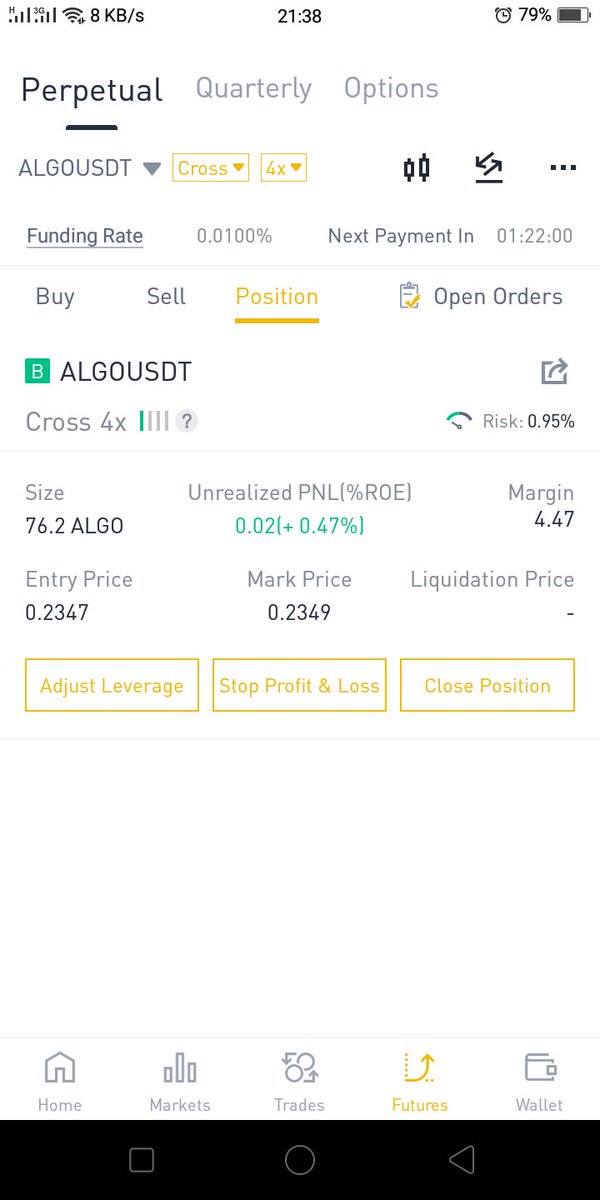The image size is (600, 1200).
Task: Switch to the Trades tab
Action: [x=299, y=1081]
